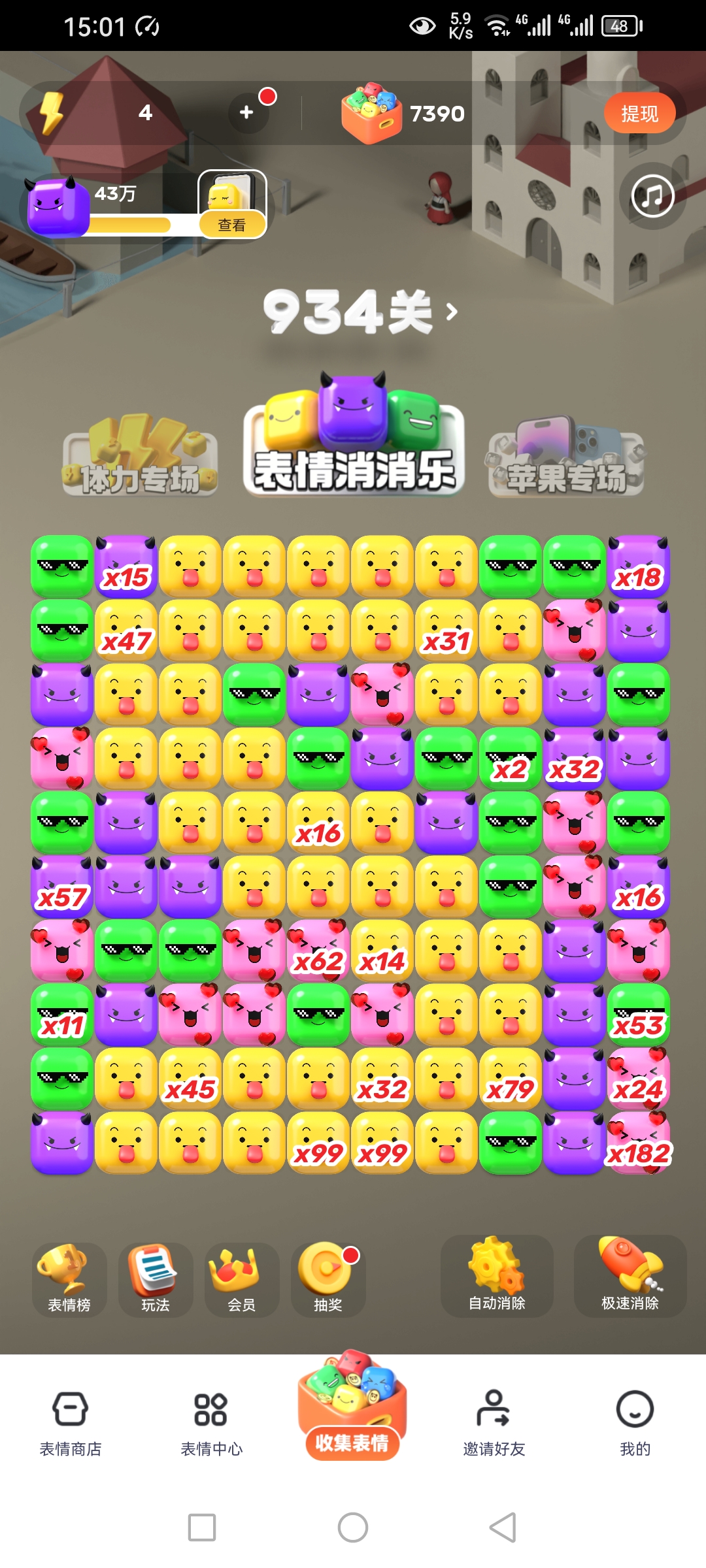Open the 抽奖 lucky draw
The height and width of the screenshot is (1568, 706).
click(328, 1280)
